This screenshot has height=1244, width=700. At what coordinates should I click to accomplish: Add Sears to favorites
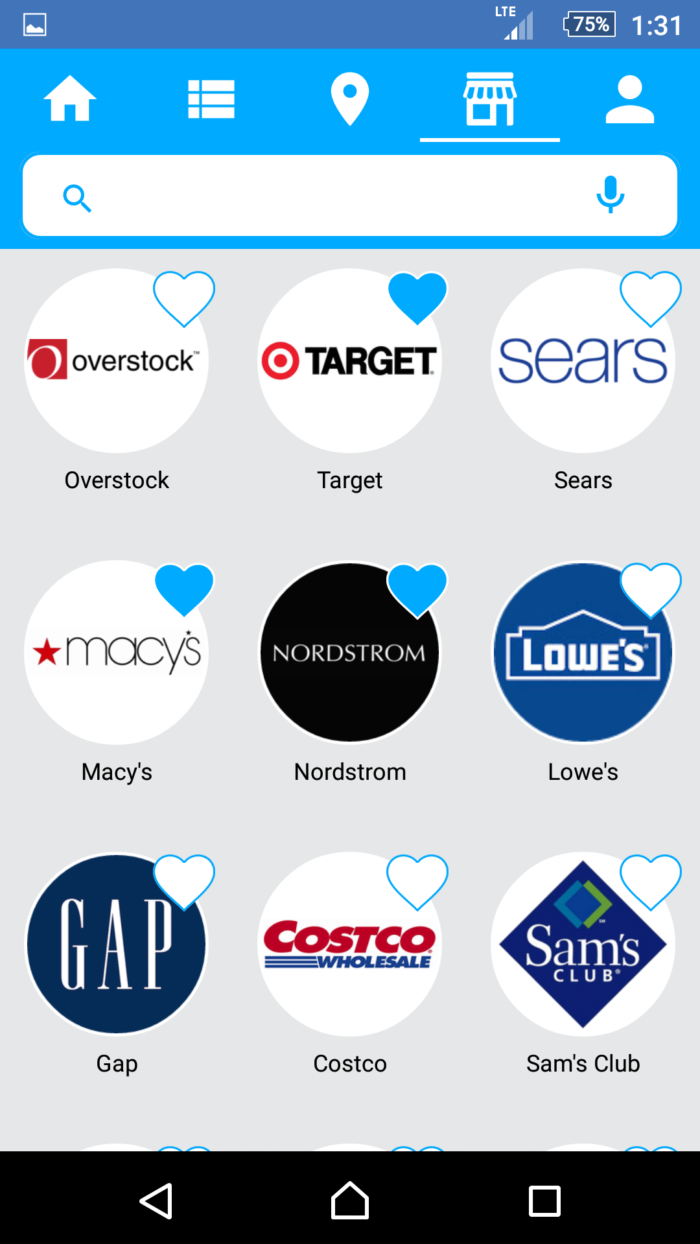[650, 298]
